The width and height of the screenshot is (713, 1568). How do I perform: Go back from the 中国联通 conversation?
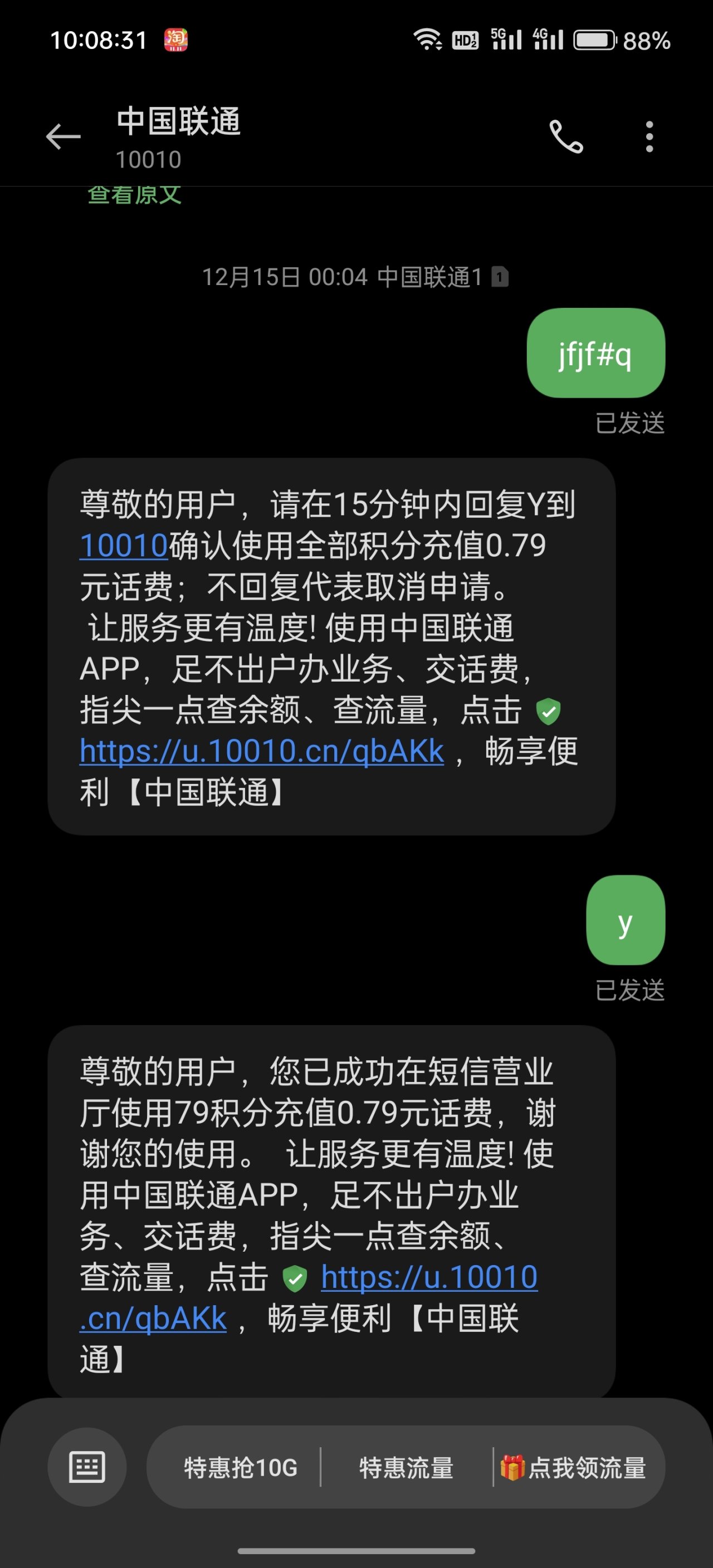click(x=64, y=136)
